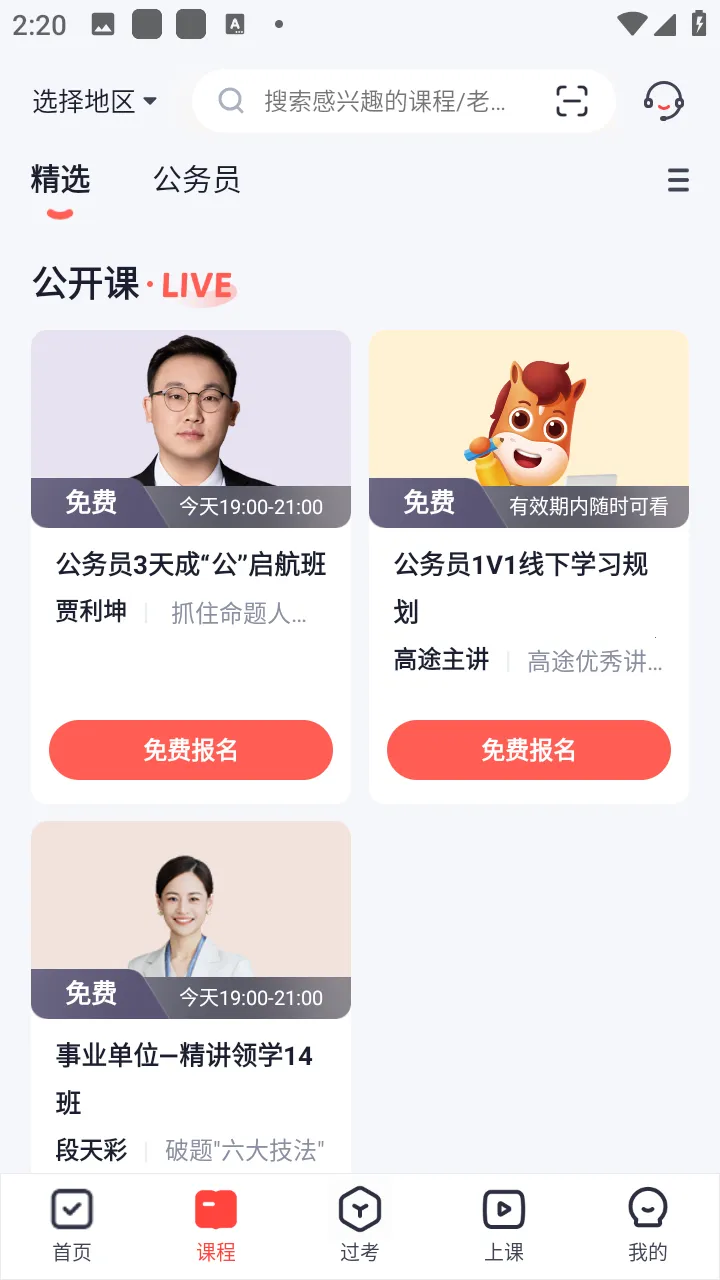Screen dimensions: 720x1280
Task: Contact customer service via headset icon
Action: [663, 101]
